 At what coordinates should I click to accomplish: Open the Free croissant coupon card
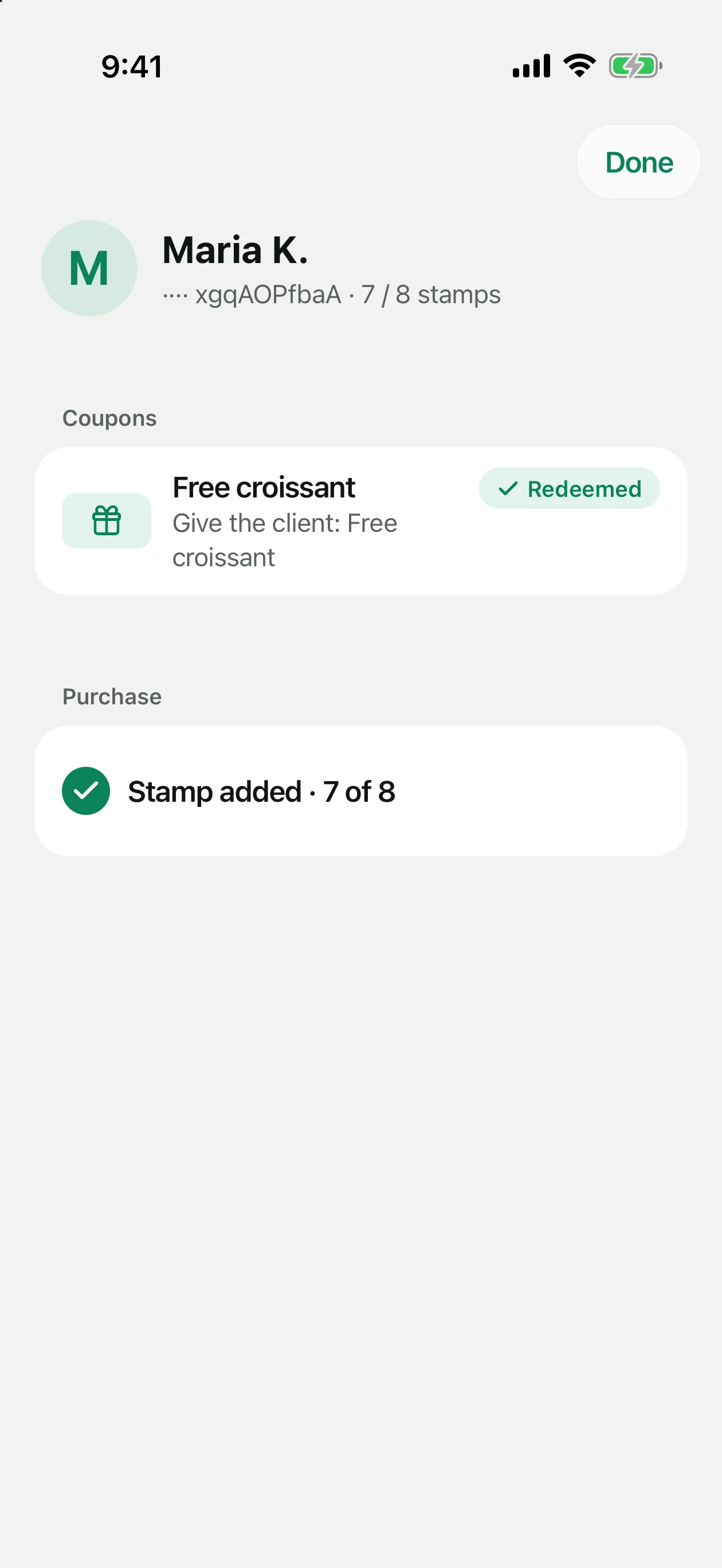click(x=361, y=521)
